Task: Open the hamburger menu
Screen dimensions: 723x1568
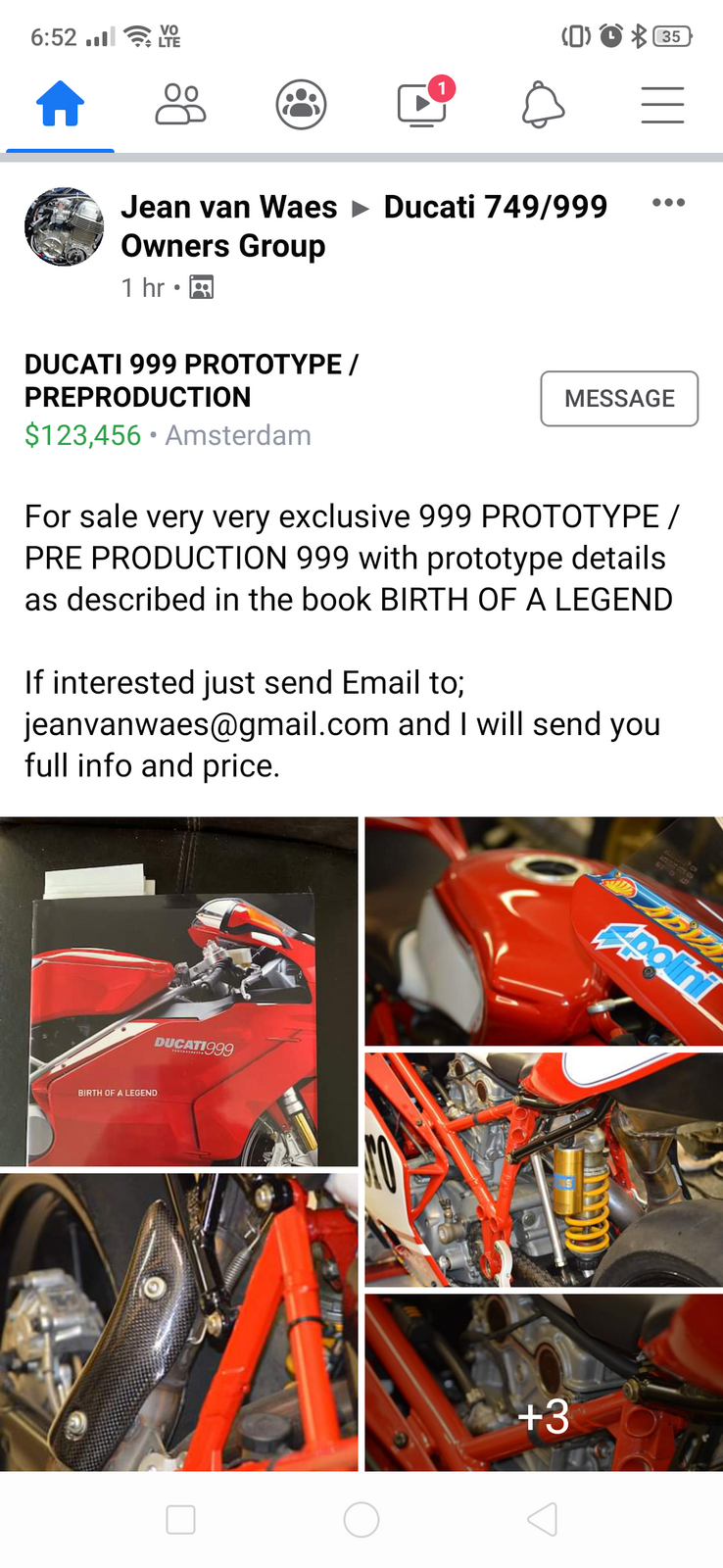Action: [x=662, y=104]
